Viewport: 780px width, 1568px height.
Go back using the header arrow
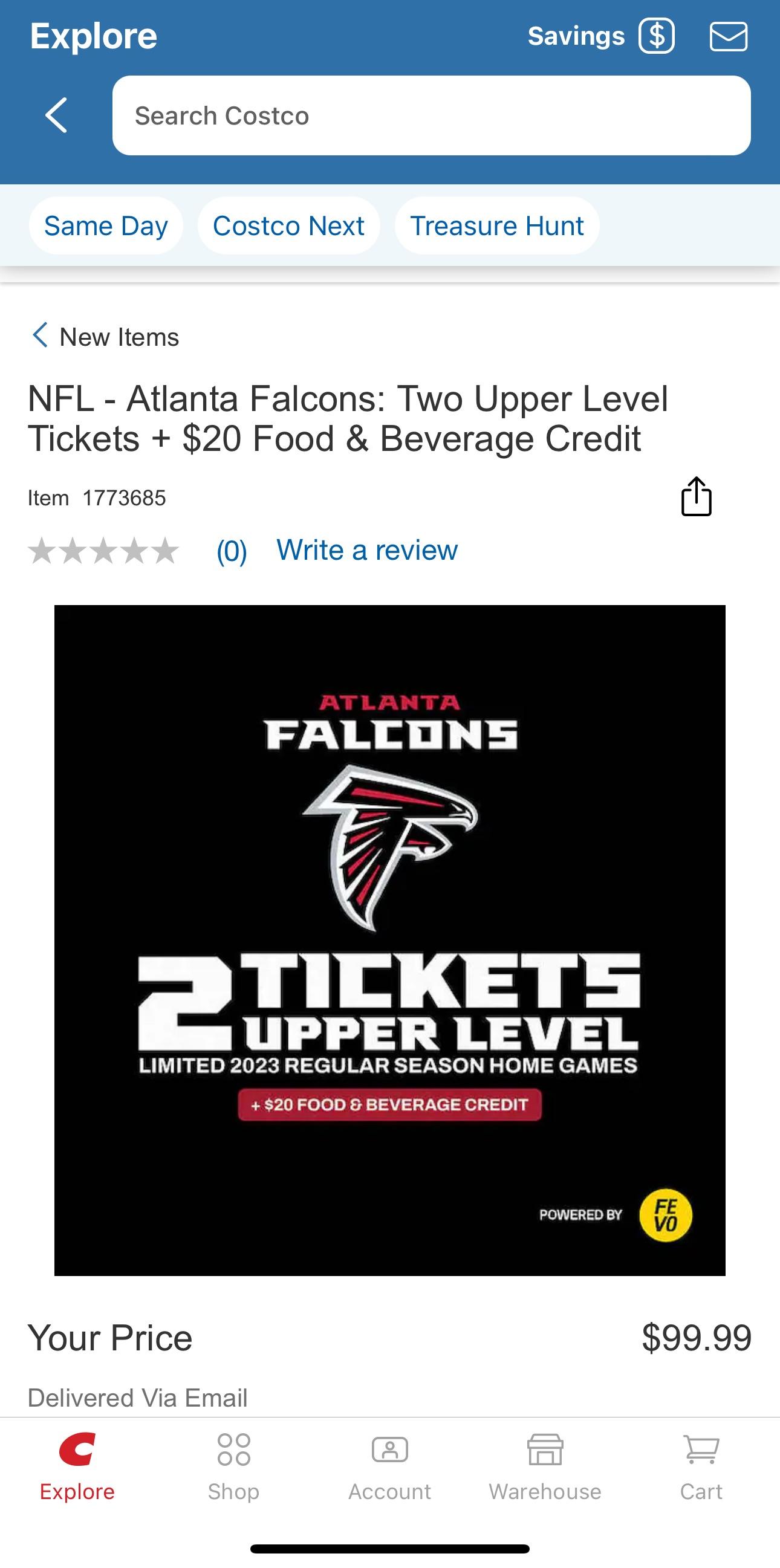[56, 115]
